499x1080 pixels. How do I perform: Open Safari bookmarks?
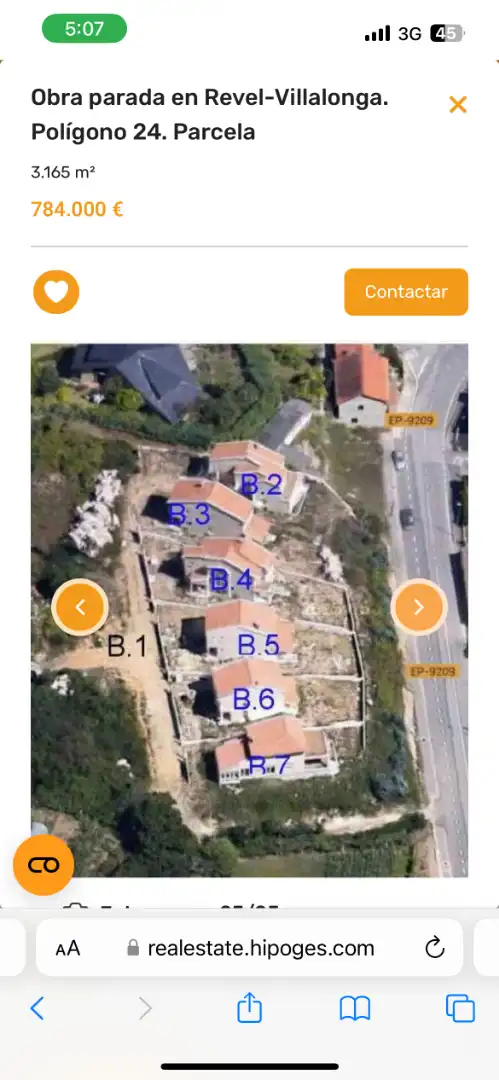[355, 1009]
